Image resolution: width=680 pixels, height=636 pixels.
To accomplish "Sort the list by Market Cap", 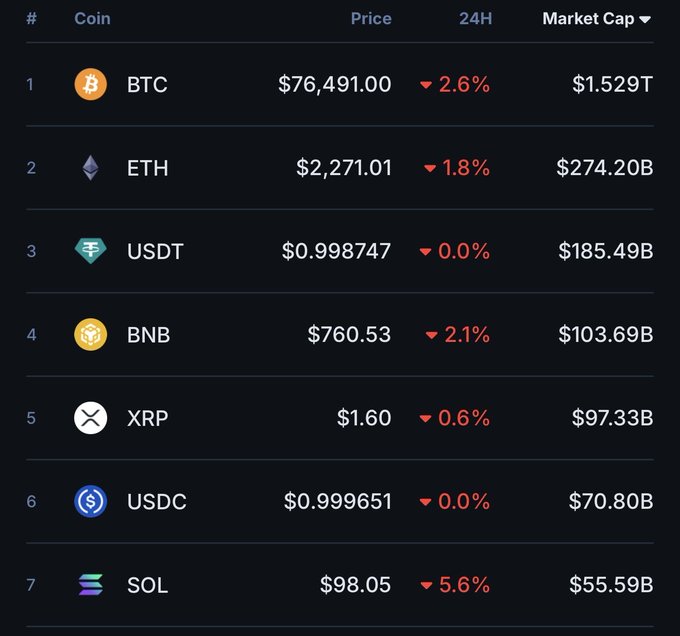I will tap(596, 19).
